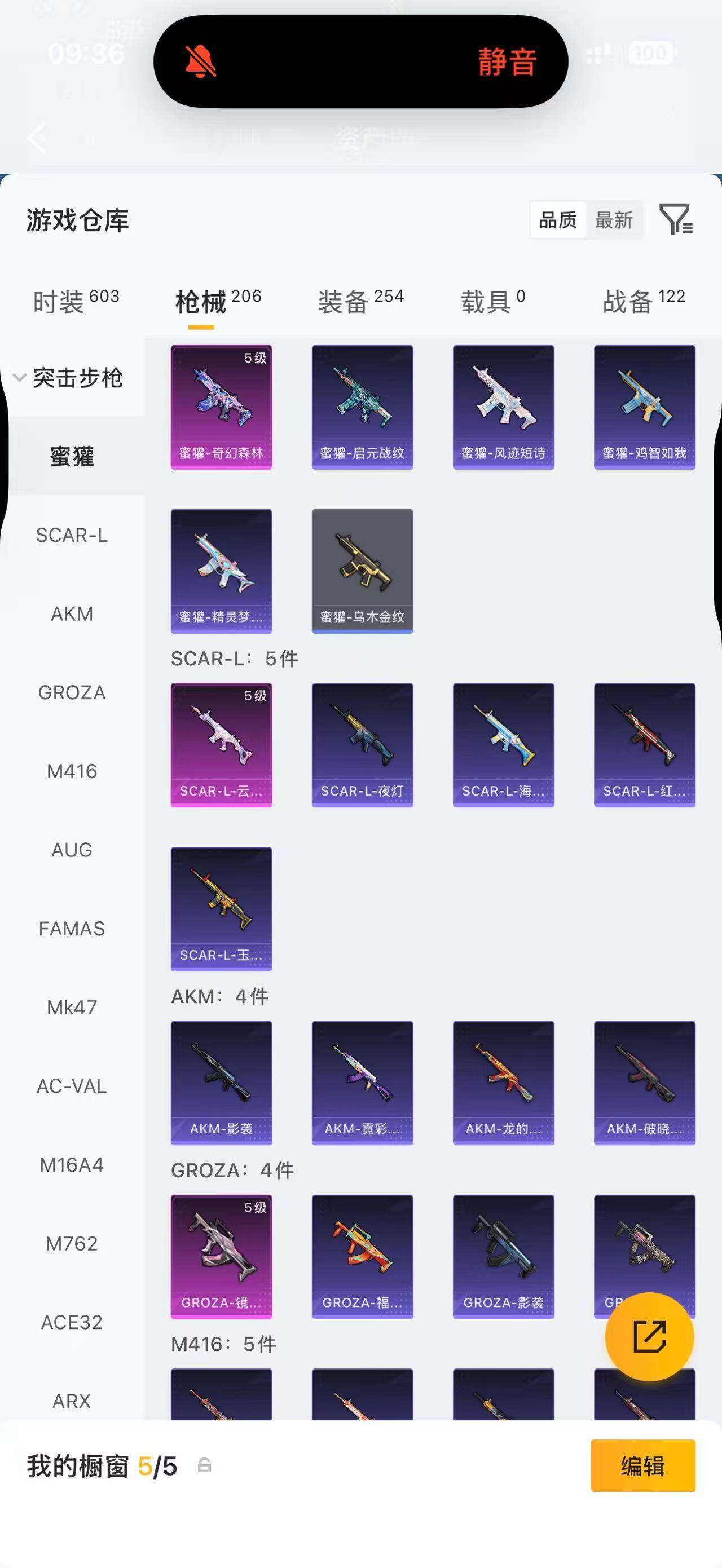Sort warehouse by 最新
Screen dimensions: 722x1568
[x=614, y=220]
